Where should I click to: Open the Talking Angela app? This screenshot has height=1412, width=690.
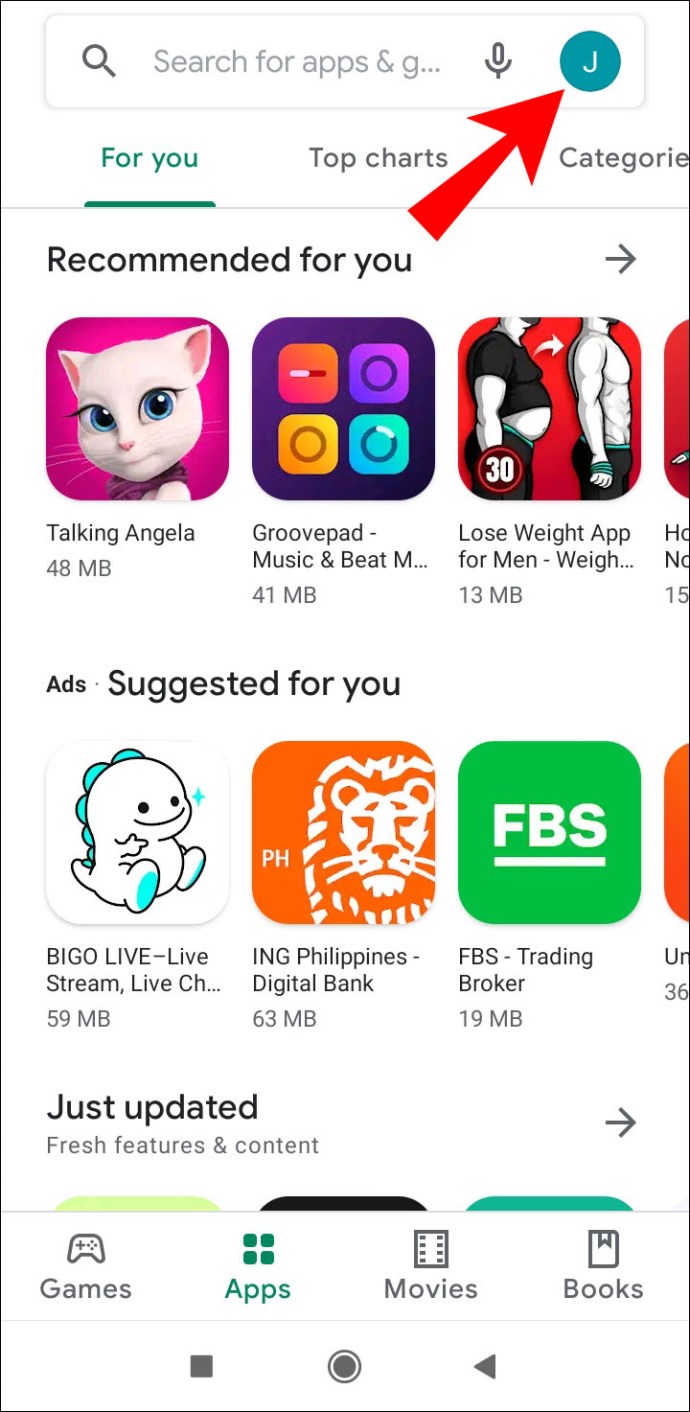[137, 409]
